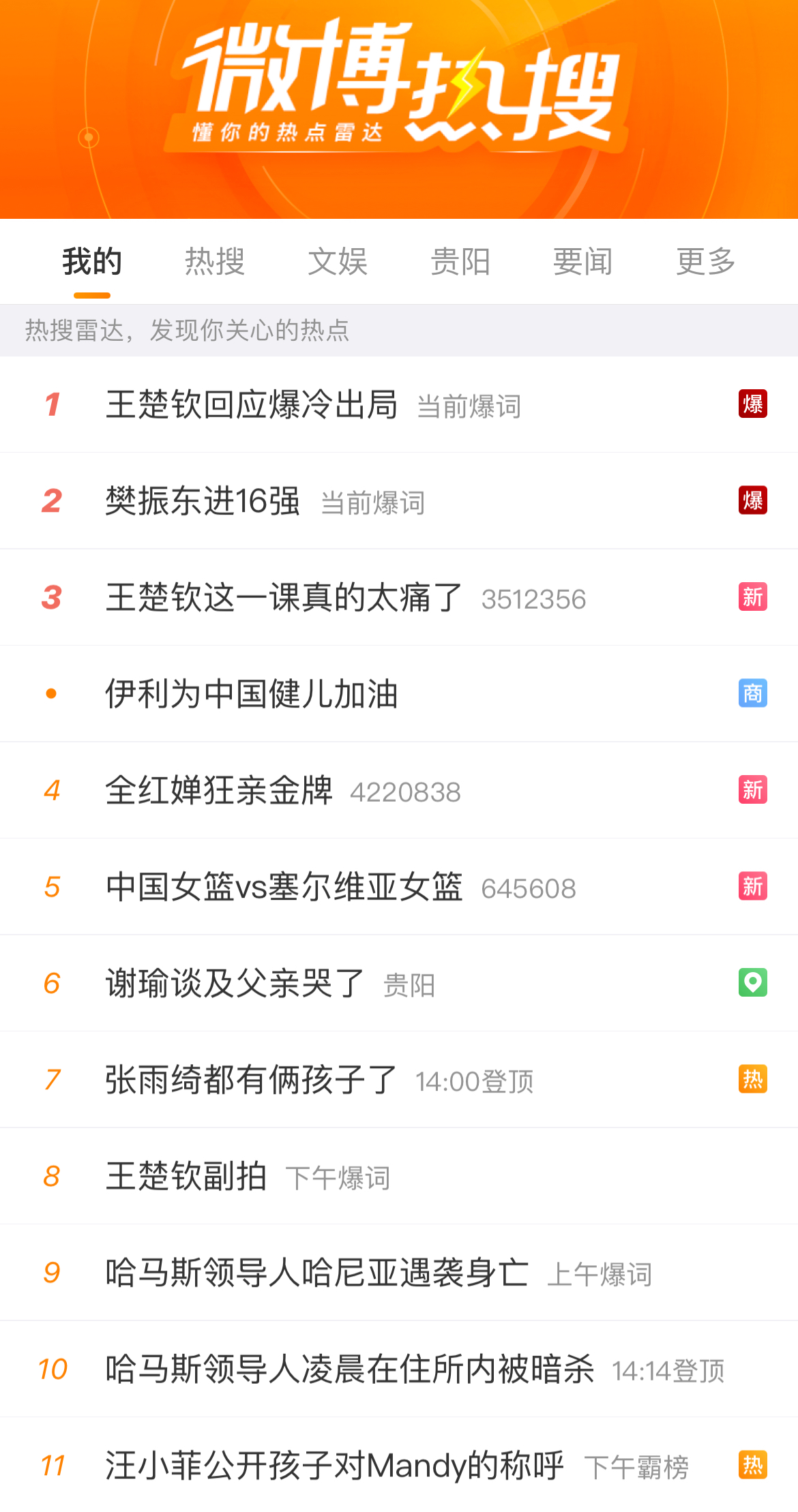
Task: View topic 张雨绮都有俩孩子了
Action: point(399,1080)
